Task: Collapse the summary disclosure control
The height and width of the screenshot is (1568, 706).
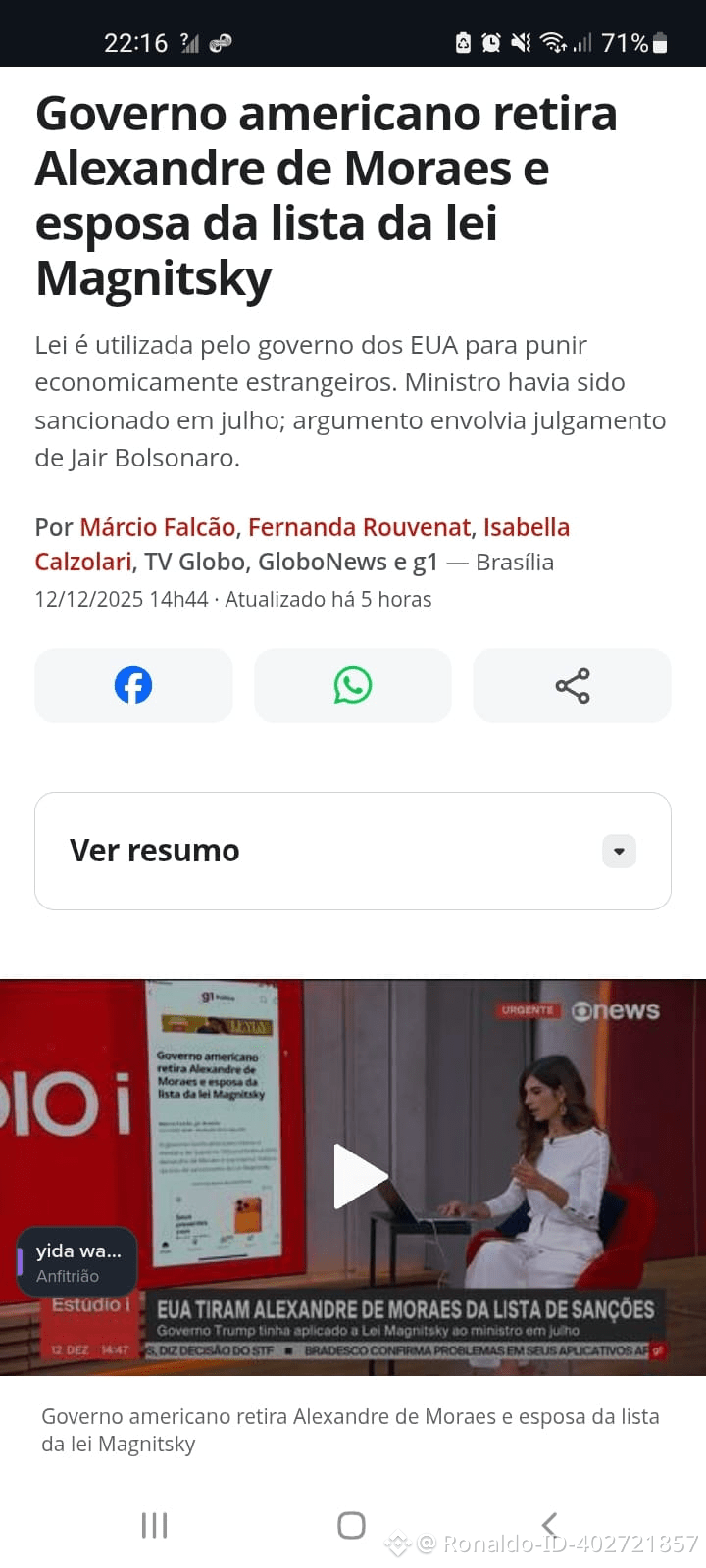Action: [619, 851]
